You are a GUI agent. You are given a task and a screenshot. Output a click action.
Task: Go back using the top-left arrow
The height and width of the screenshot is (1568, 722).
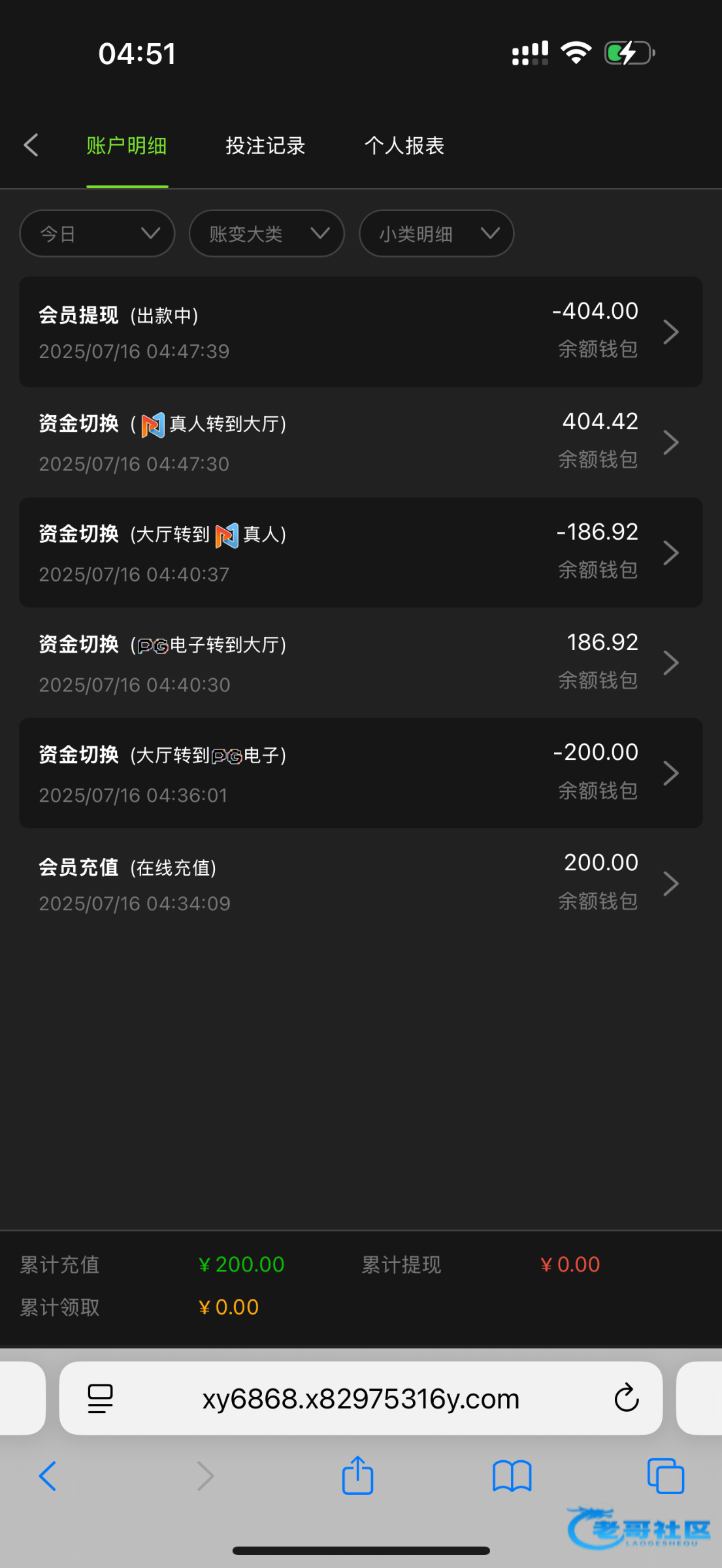pyautogui.click(x=31, y=145)
